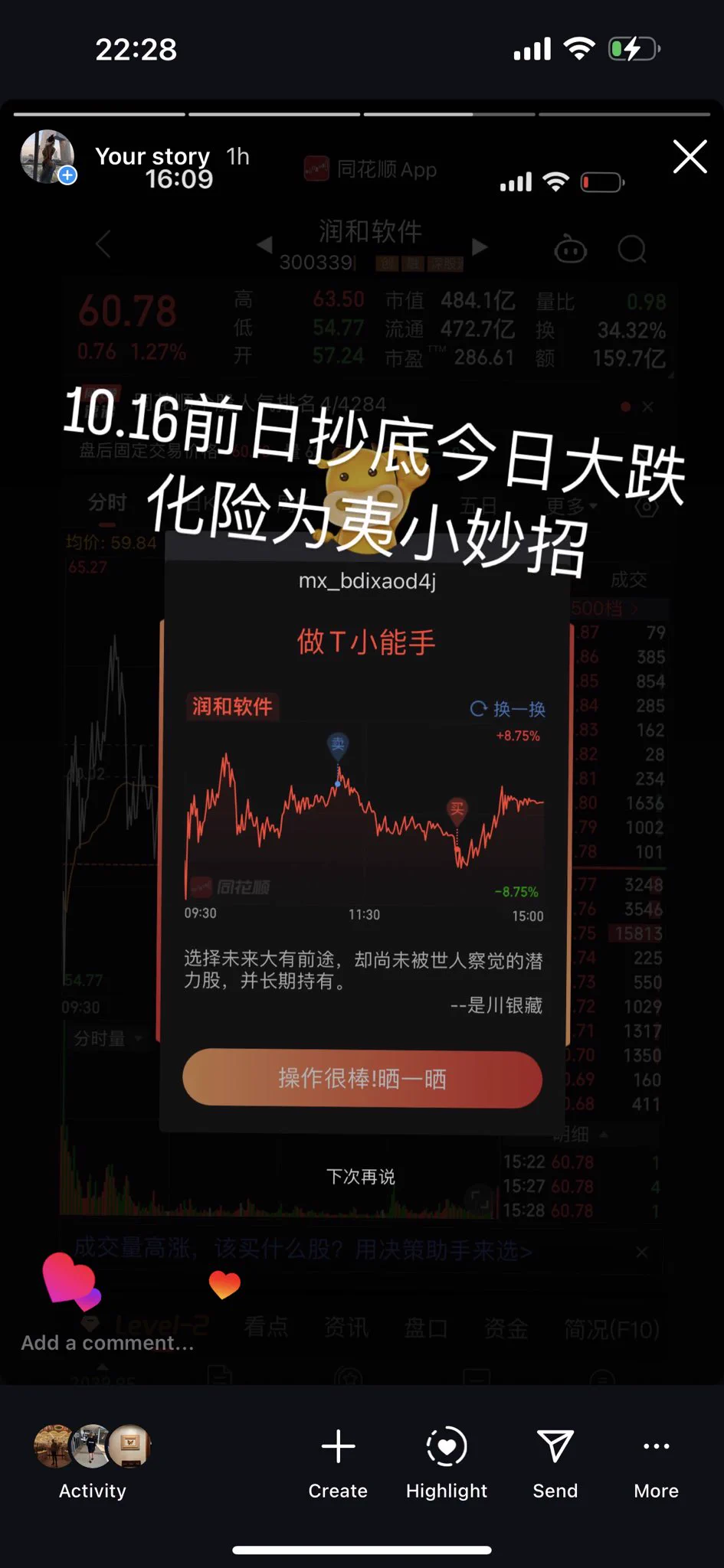724x1568 pixels.
Task: Open the Add a comment field
Action: (107, 1343)
